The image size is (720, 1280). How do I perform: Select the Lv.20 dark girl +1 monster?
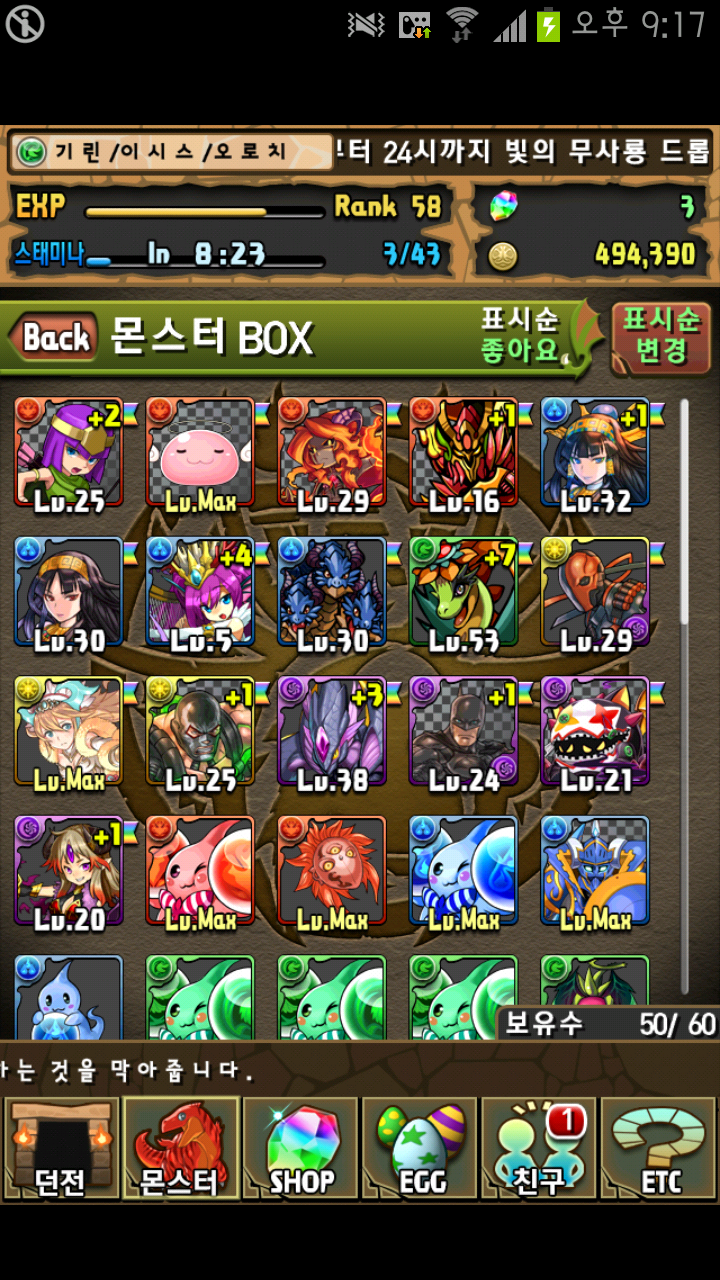click(x=68, y=872)
